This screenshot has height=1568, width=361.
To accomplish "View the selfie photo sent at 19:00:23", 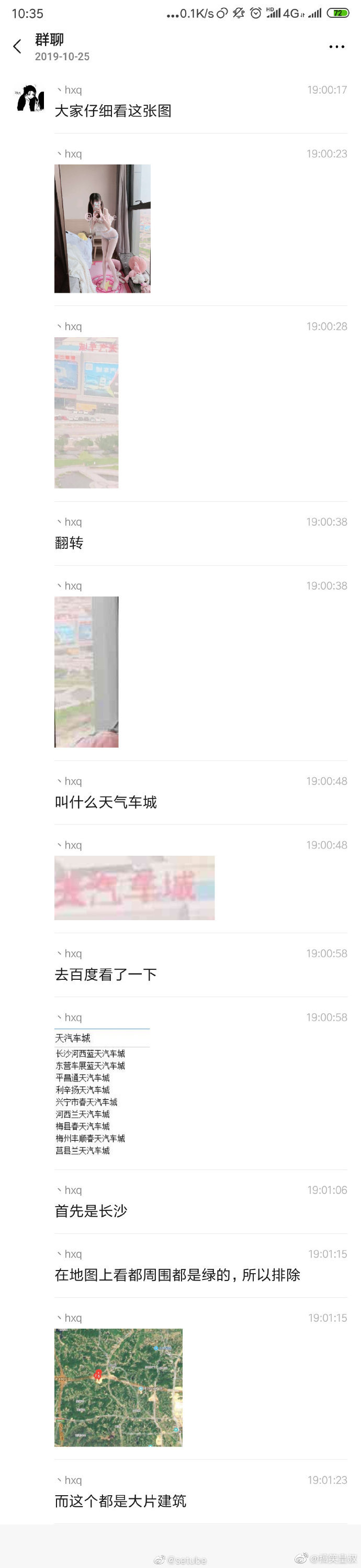I will tap(102, 228).
